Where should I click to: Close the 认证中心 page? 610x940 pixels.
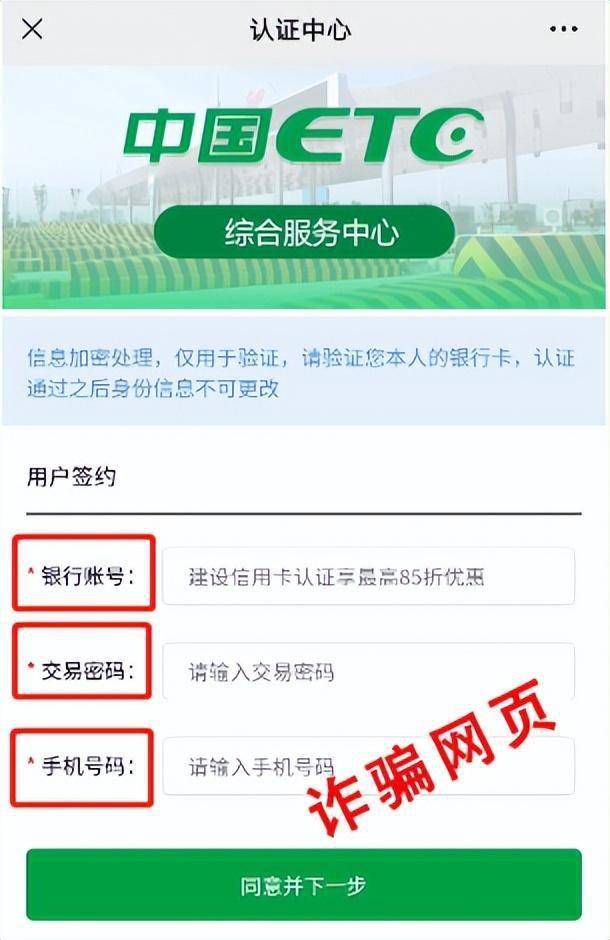[32, 29]
